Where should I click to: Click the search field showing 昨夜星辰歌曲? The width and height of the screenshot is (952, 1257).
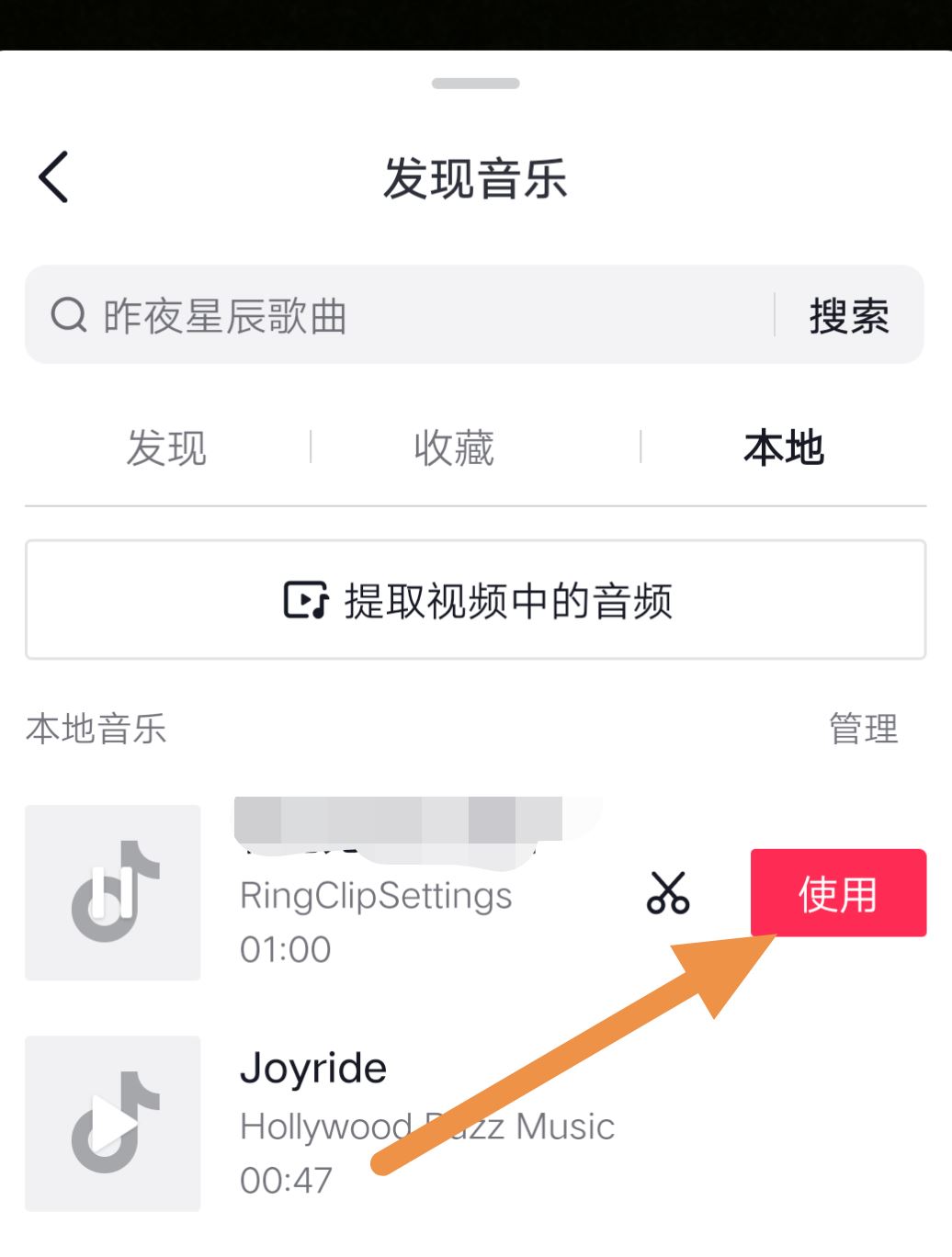[368, 315]
